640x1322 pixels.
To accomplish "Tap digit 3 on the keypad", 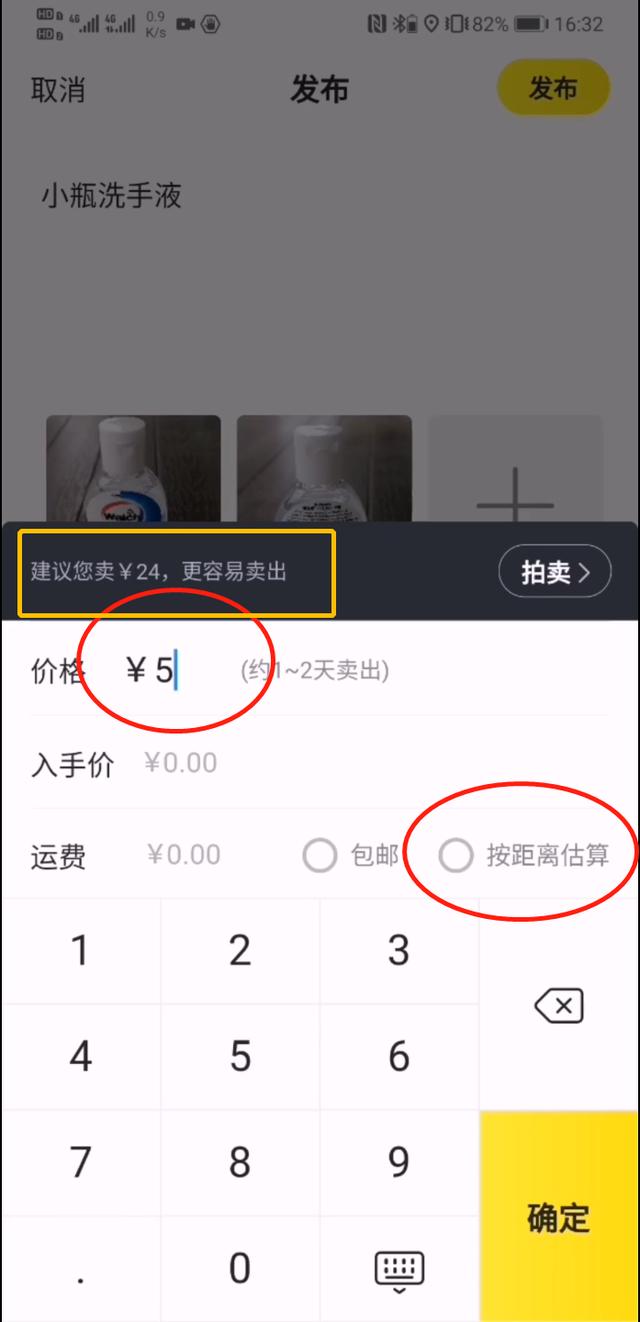I will coord(399,951).
